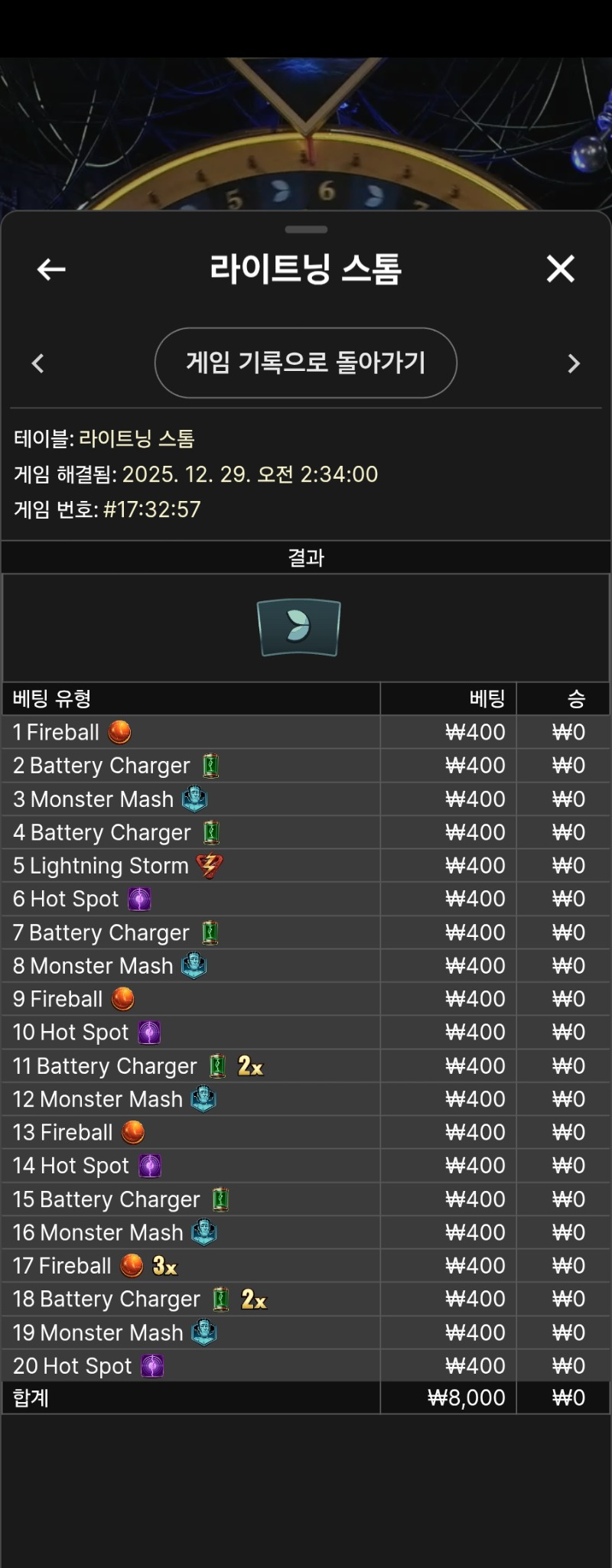This screenshot has height=1568, width=612.
Task: View the next game record
Action: tap(574, 363)
